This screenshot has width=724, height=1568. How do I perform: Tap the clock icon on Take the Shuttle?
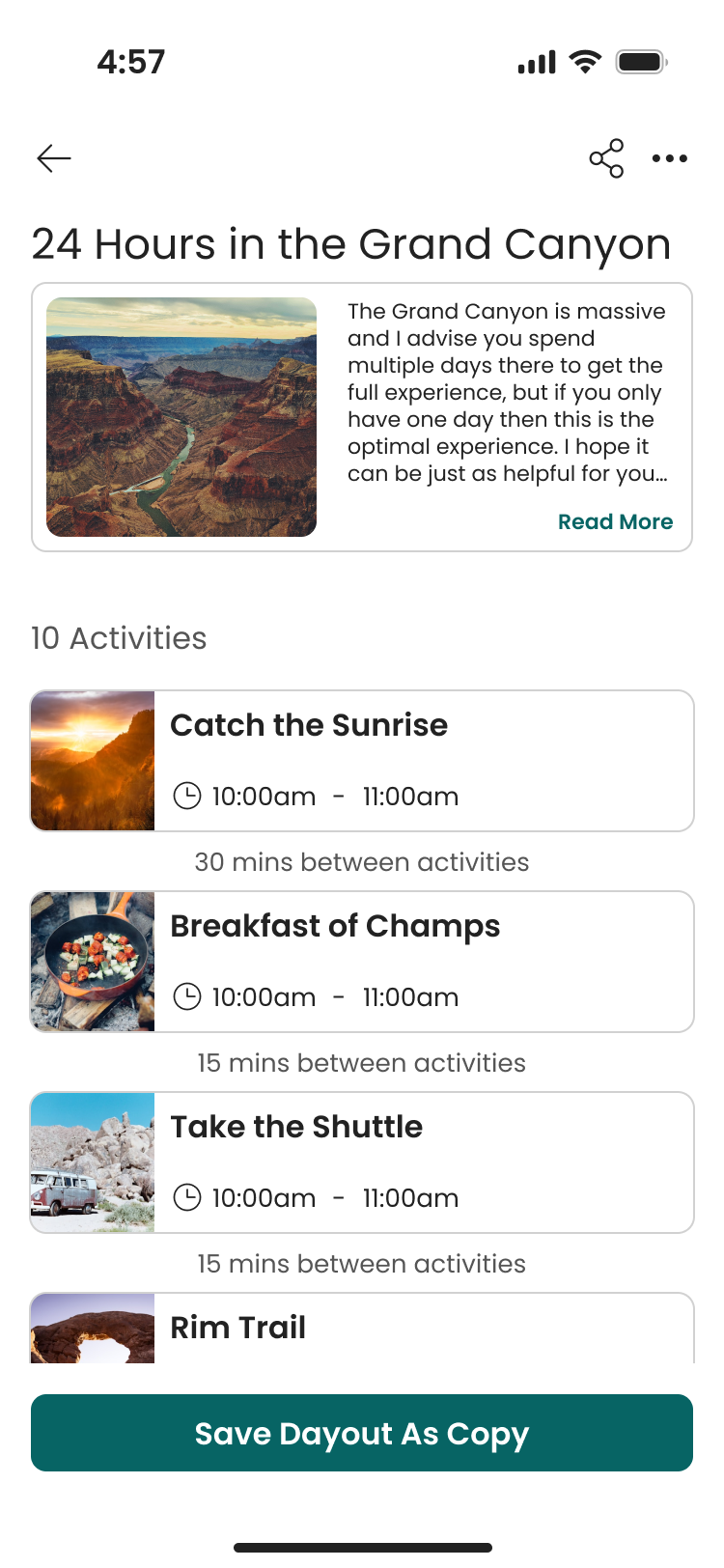[187, 1197]
